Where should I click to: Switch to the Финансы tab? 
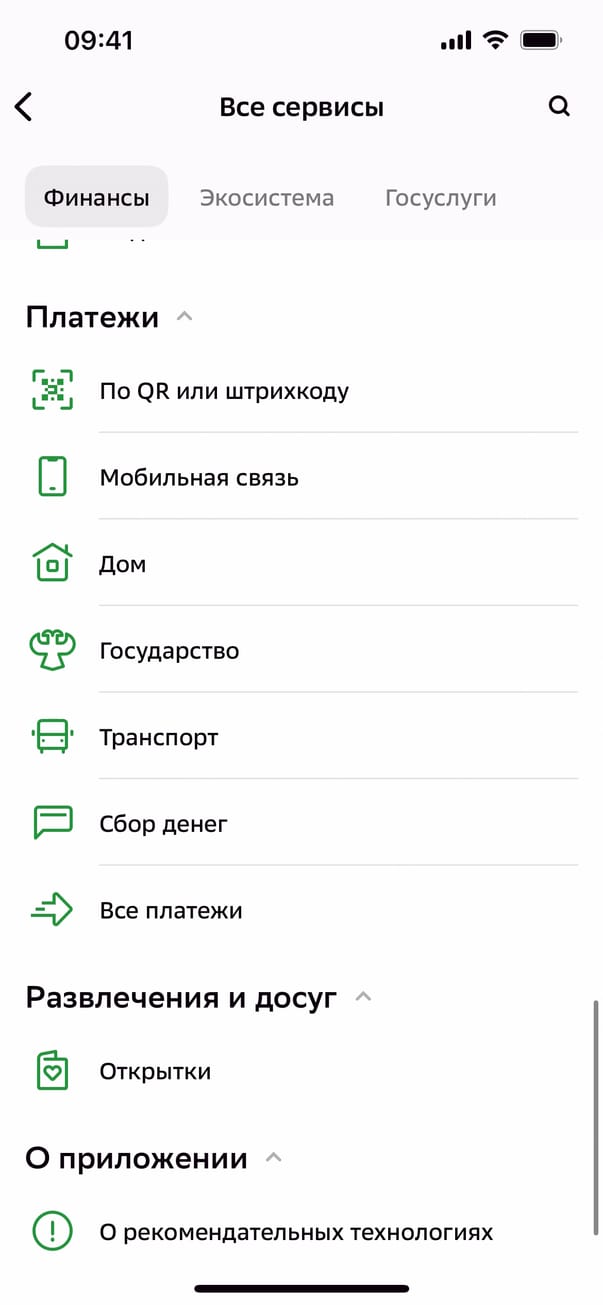click(x=96, y=197)
